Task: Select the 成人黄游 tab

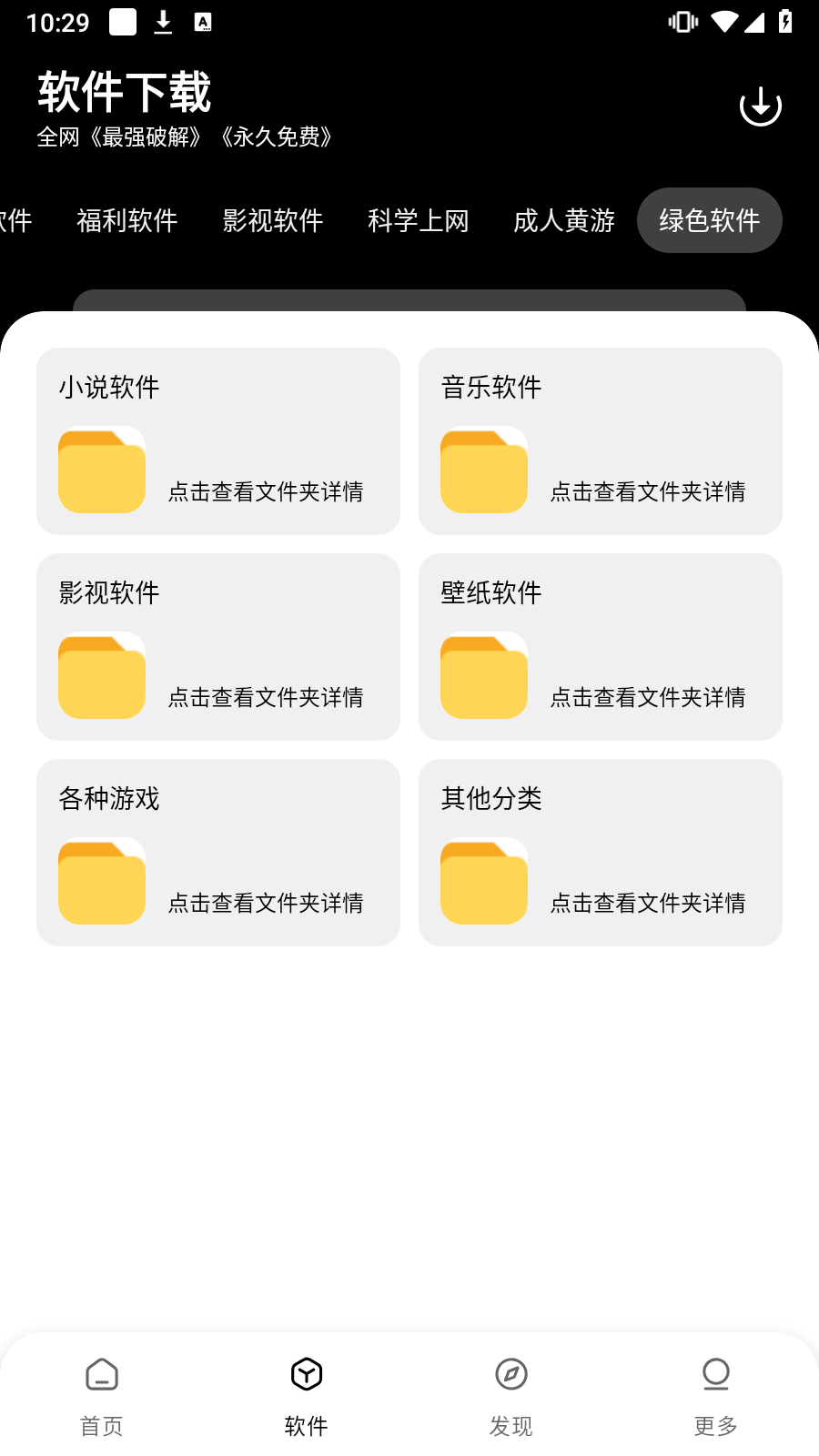Action: pos(564,220)
